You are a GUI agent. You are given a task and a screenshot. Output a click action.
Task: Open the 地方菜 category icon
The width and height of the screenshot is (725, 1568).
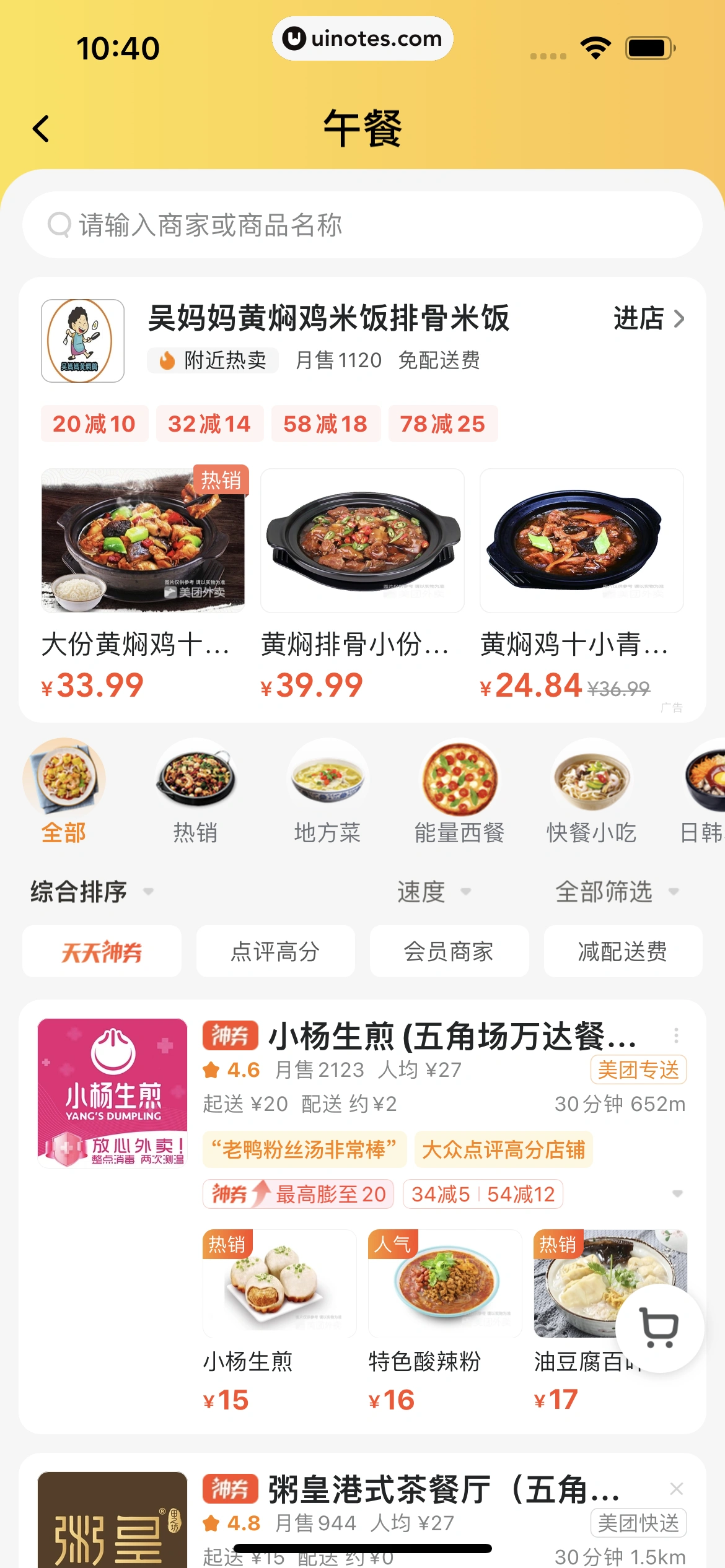[x=328, y=778]
